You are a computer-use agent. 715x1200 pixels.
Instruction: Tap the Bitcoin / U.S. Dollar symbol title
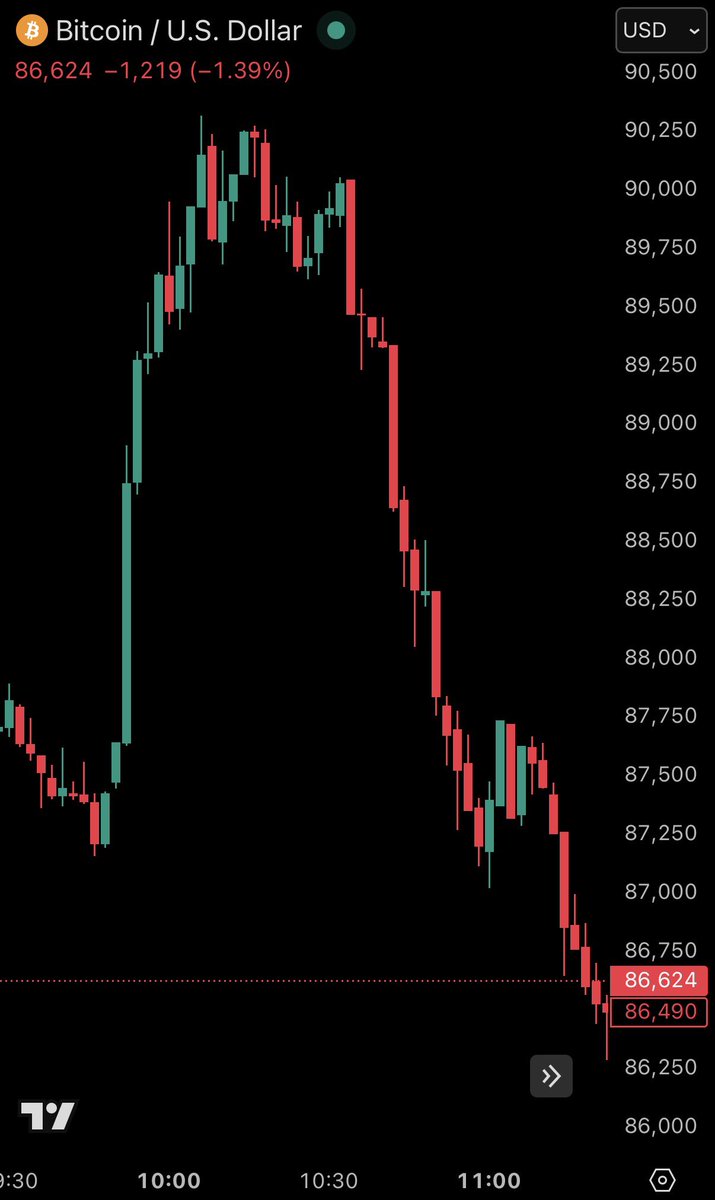178,31
